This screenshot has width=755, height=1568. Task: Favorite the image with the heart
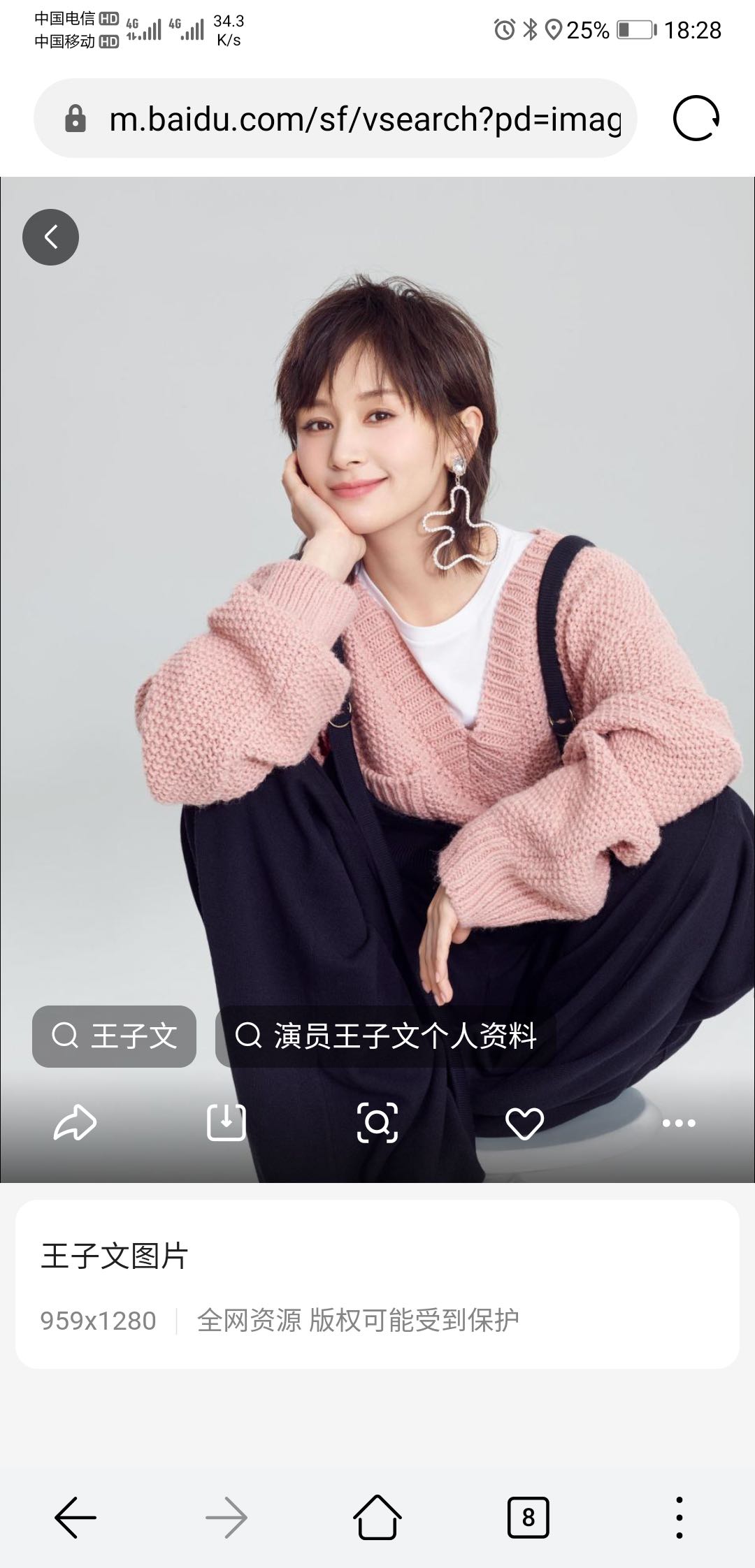click(x=524, y=1124)
